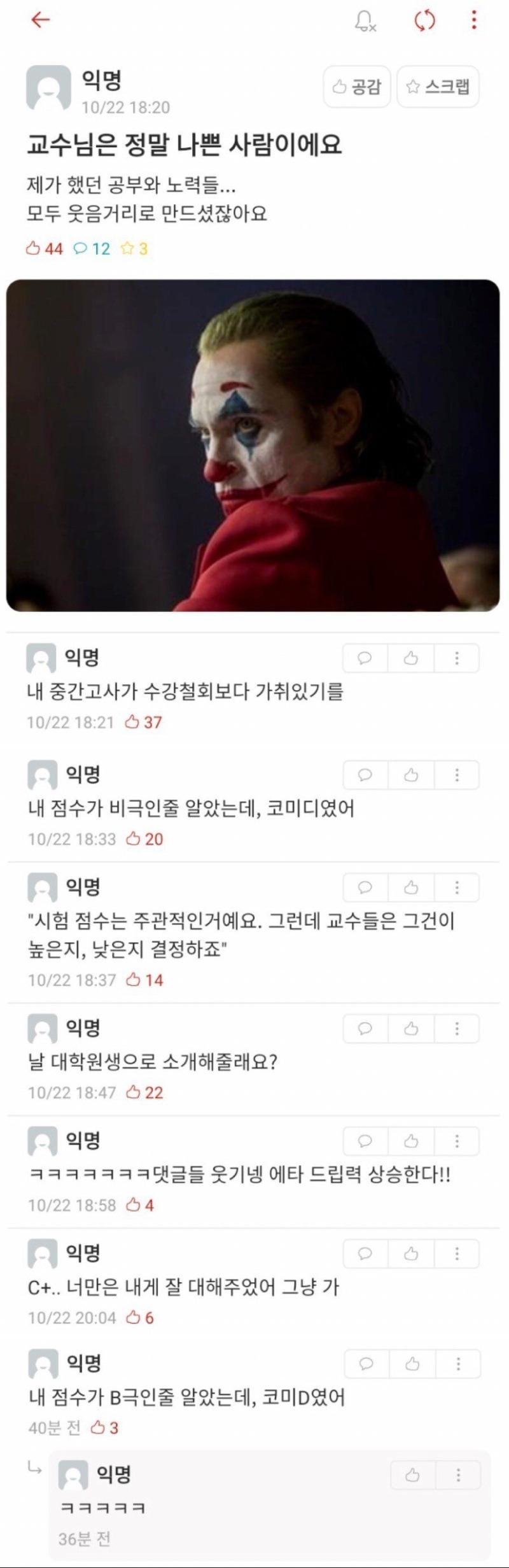Viewport: 509px width, 1568px height.
Task: Toggle post notifications bell
Action: [365, 21]
